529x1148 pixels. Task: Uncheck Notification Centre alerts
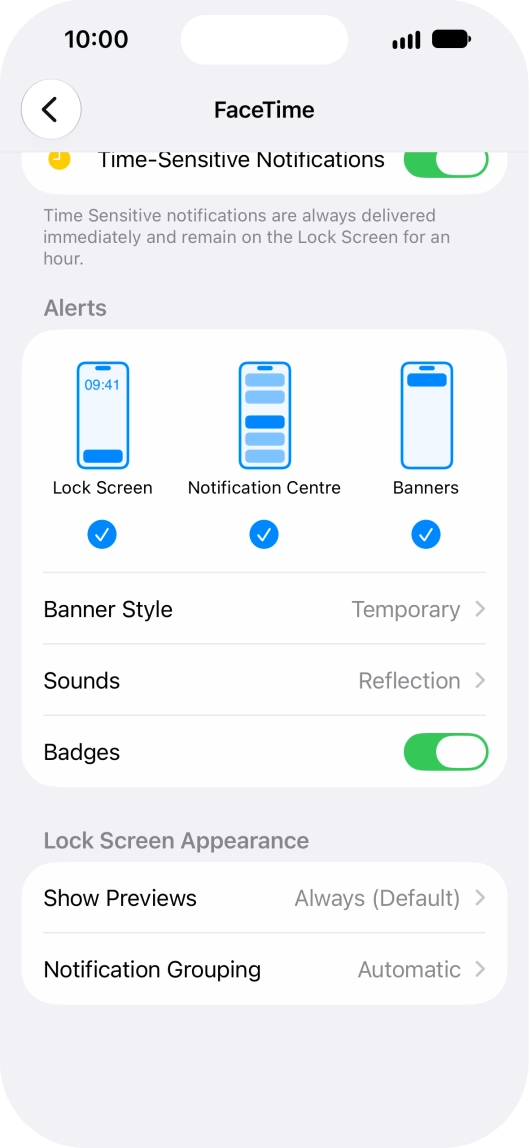[x=264, y=535]
